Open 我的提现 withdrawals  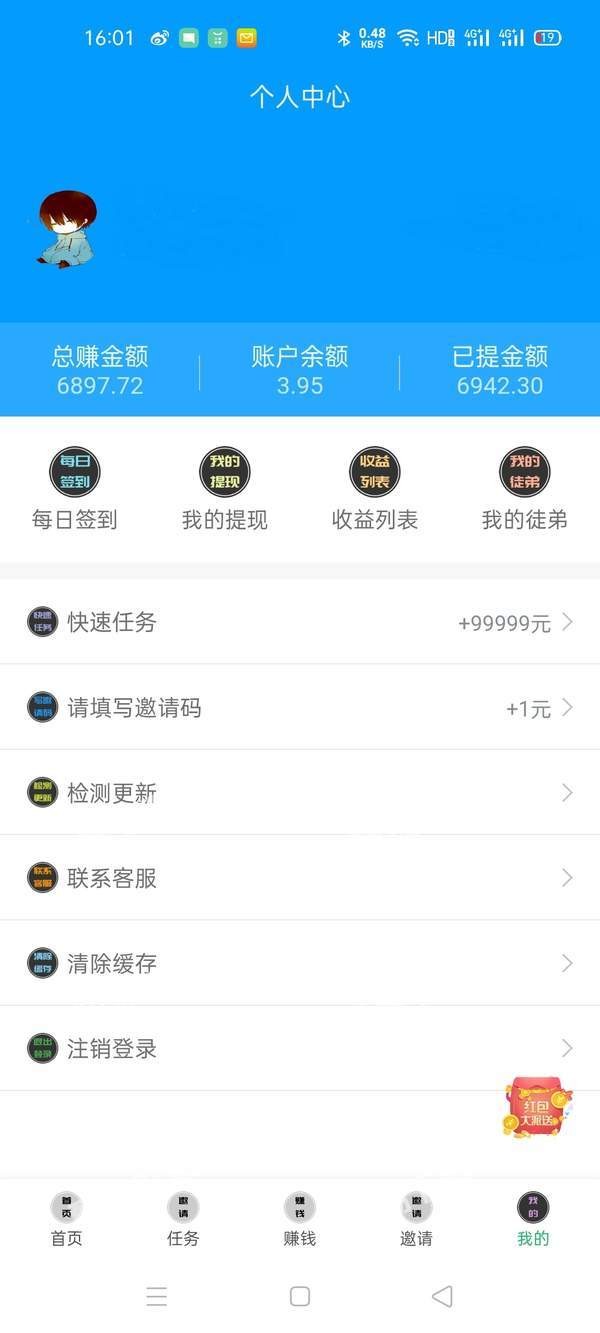(225, 489)
